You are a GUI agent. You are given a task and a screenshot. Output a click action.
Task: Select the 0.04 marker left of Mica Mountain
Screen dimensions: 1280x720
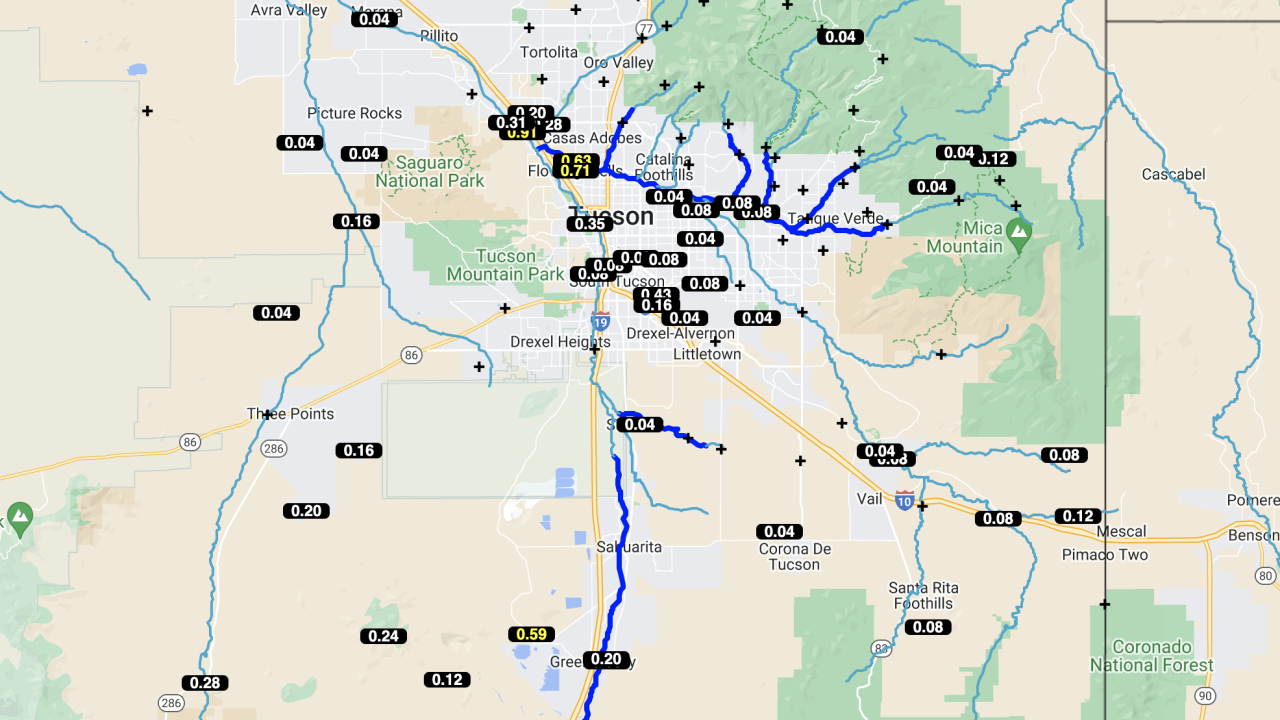[x=931, y=187]
